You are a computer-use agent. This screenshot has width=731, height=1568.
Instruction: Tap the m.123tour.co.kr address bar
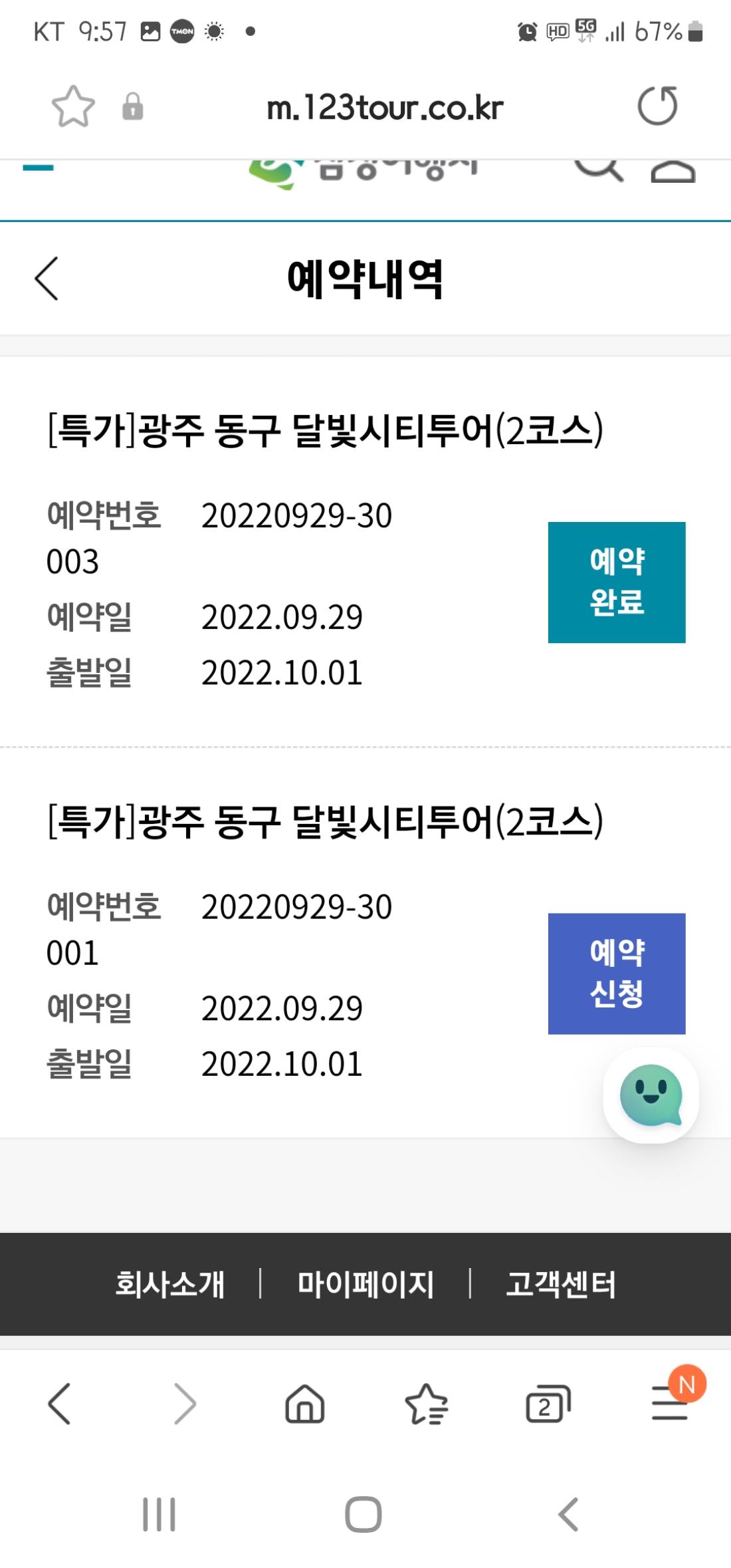(384, 108)
